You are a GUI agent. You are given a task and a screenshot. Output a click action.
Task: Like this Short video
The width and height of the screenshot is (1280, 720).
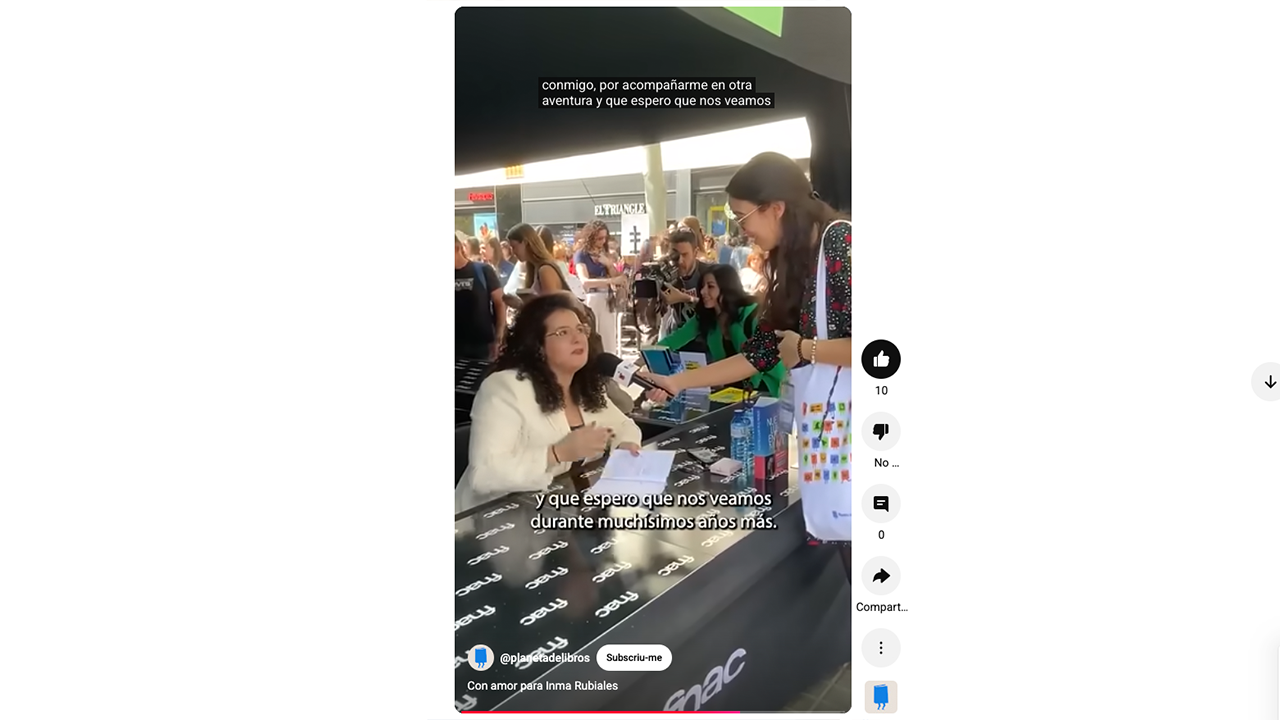880,359
